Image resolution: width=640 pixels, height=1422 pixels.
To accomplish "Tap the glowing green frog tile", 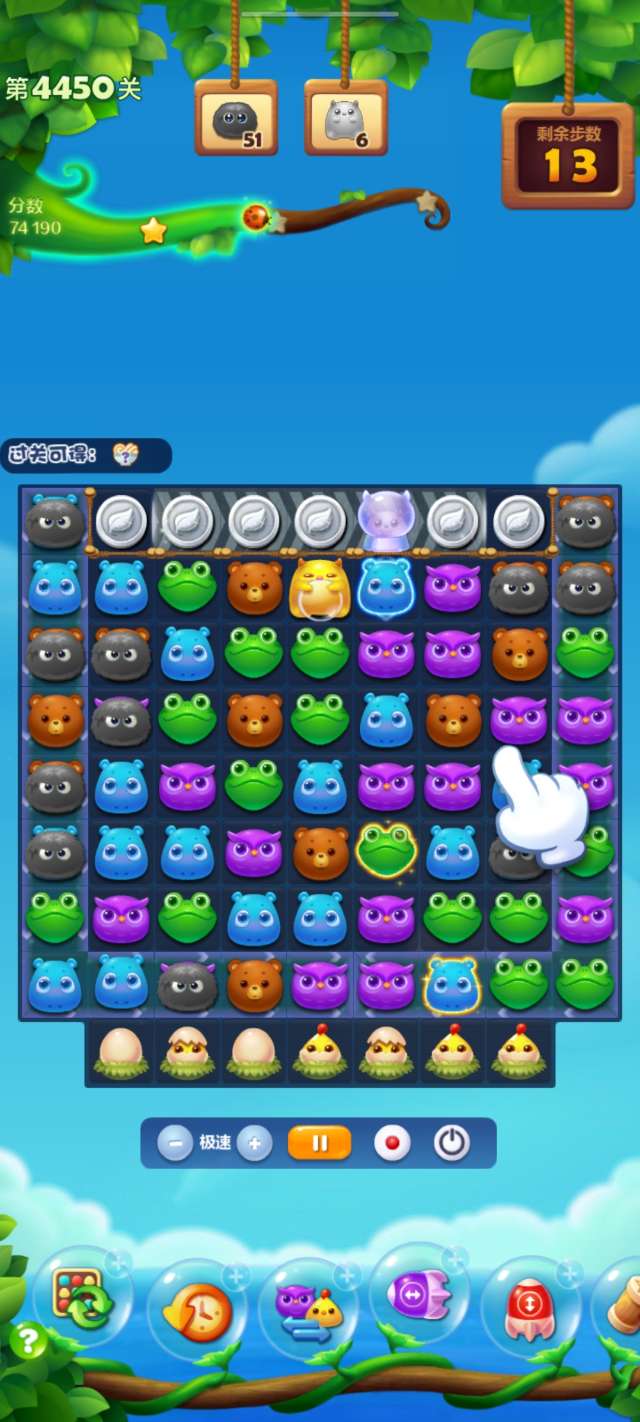I will [x=386, y=849].
